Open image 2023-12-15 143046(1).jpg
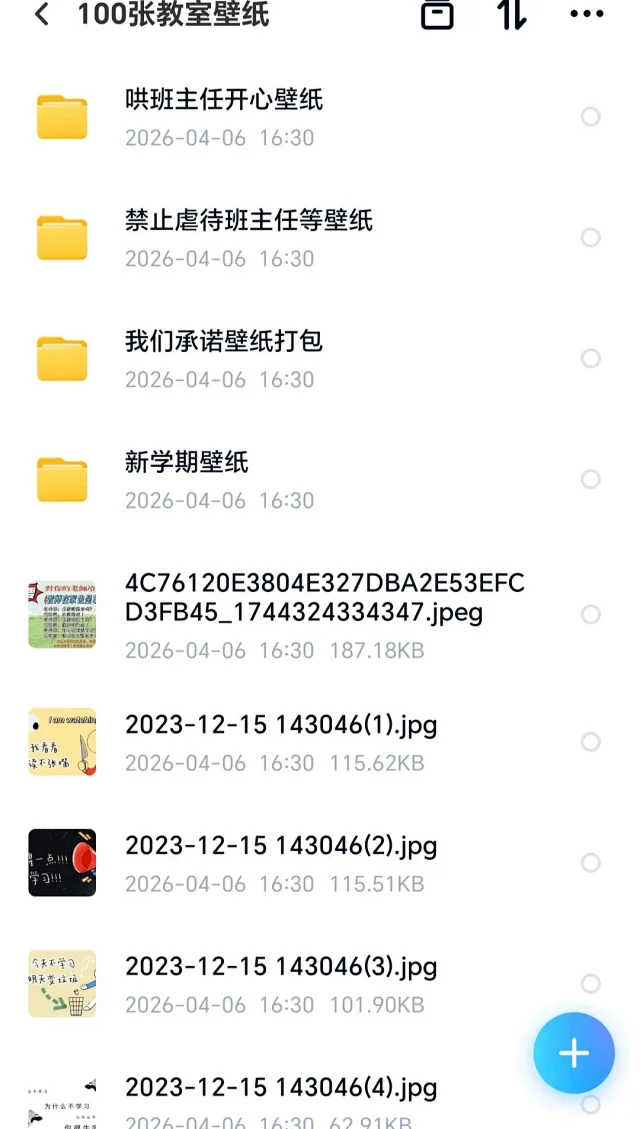This screenshot has height=1129, width=640. tap(281, 741)
